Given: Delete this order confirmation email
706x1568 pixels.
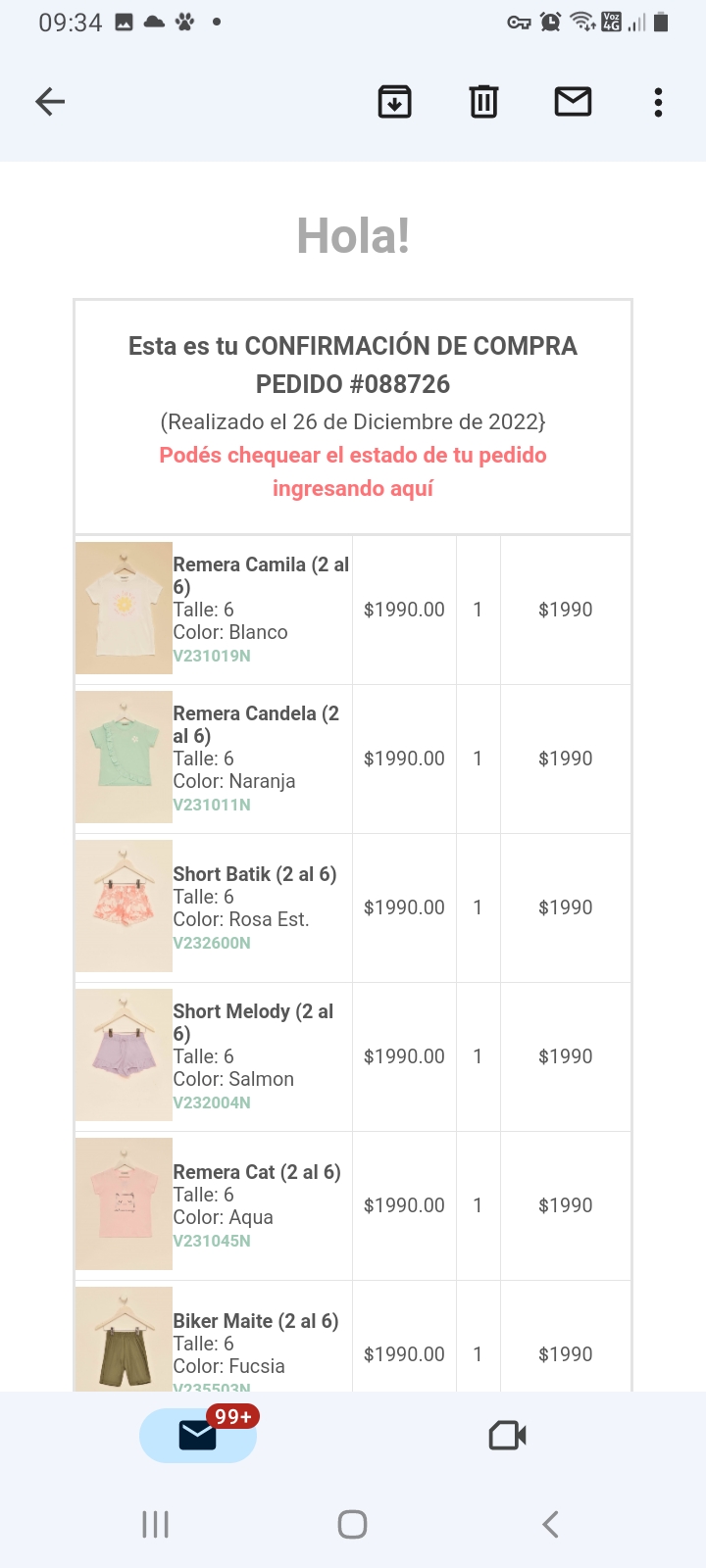Looking at the screenshot, I should (x=483, y=102).
